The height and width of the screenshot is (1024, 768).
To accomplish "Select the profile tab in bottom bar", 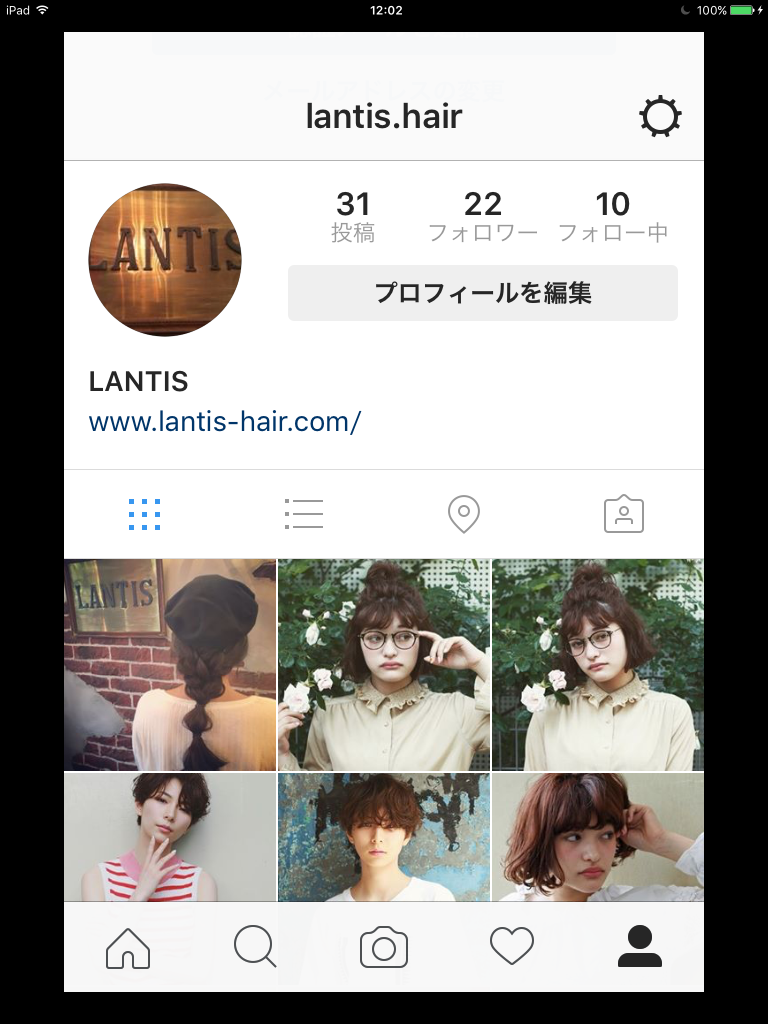I will [x=640, y=947].
